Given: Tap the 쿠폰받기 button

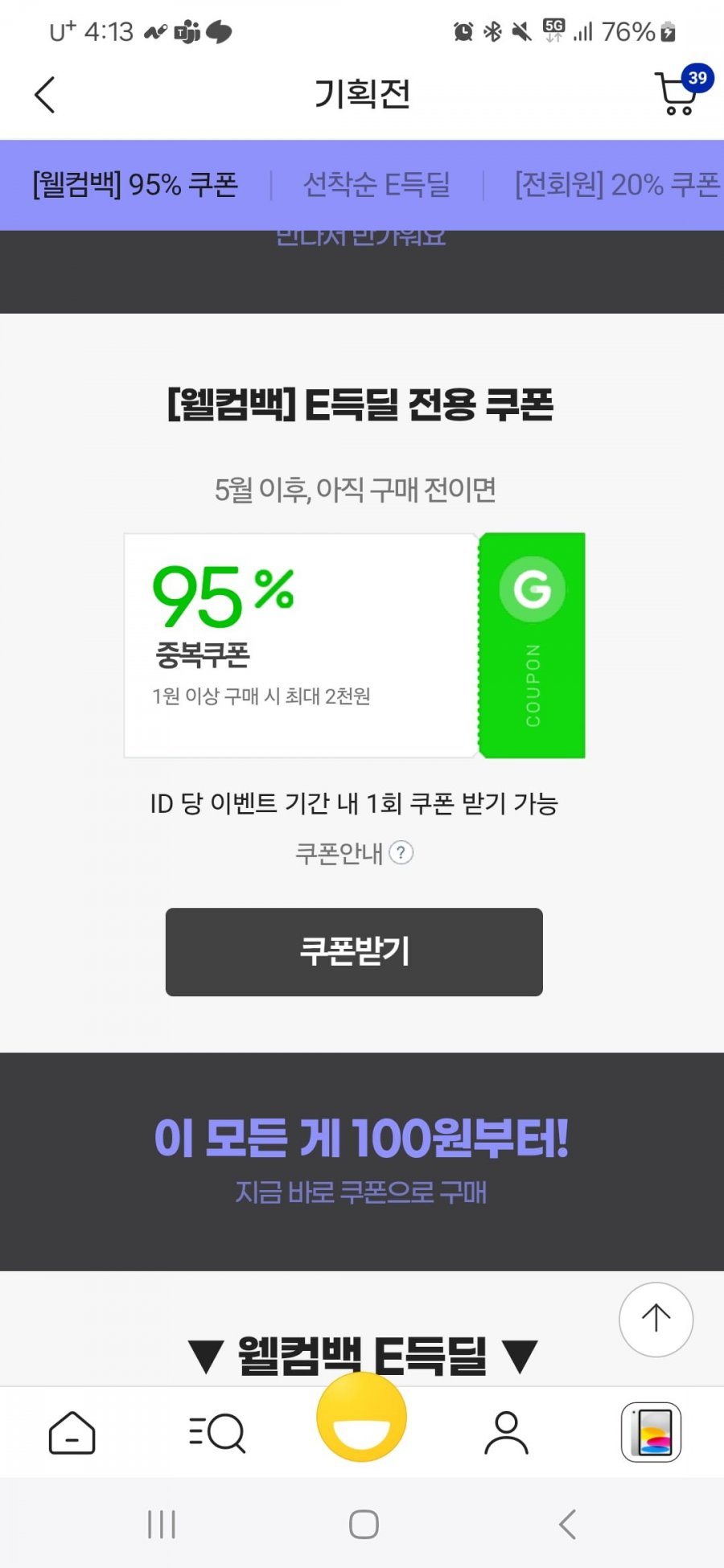Looking at the screenshot, I should click(354, 951).
